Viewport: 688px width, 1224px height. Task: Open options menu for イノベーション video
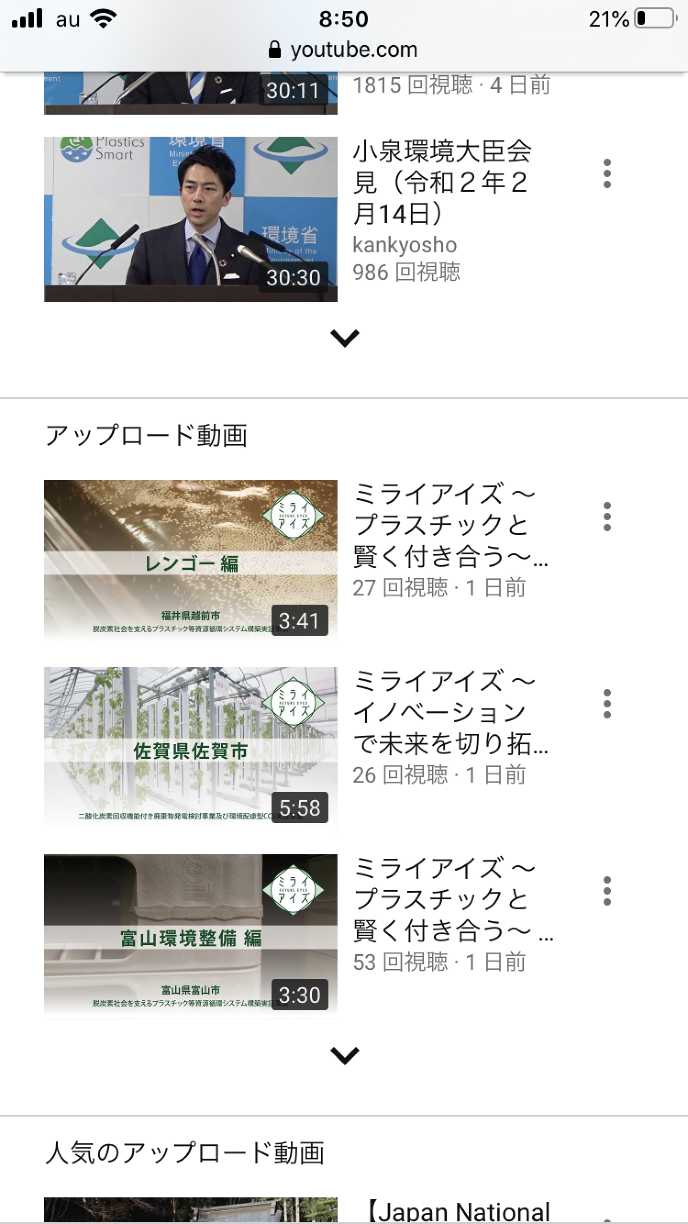coord(607,704)
